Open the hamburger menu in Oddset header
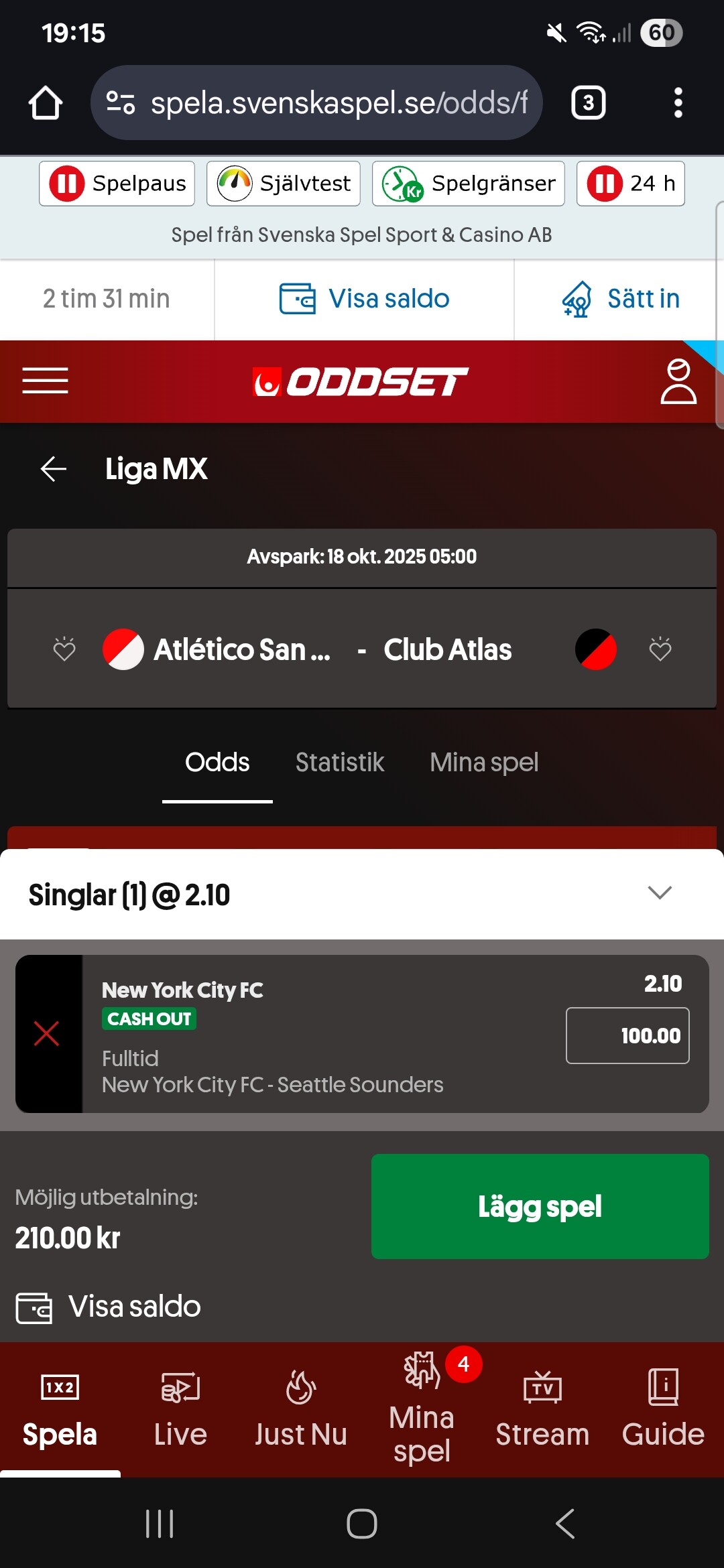Image resolution: width=724 pixels, height=1568 pixels. click(x=45, y=381)
